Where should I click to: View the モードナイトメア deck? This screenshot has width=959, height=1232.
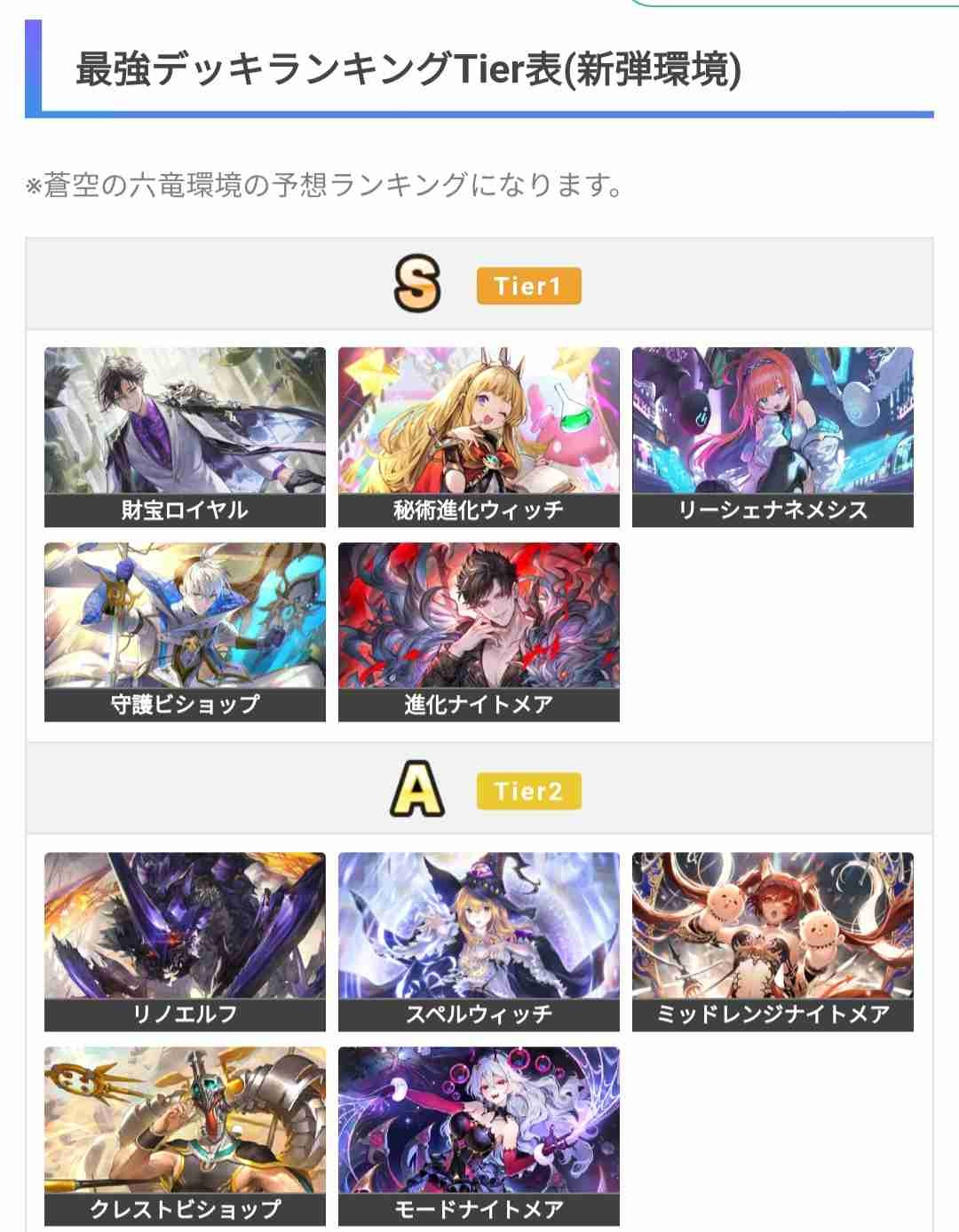tap(479, 1136)
